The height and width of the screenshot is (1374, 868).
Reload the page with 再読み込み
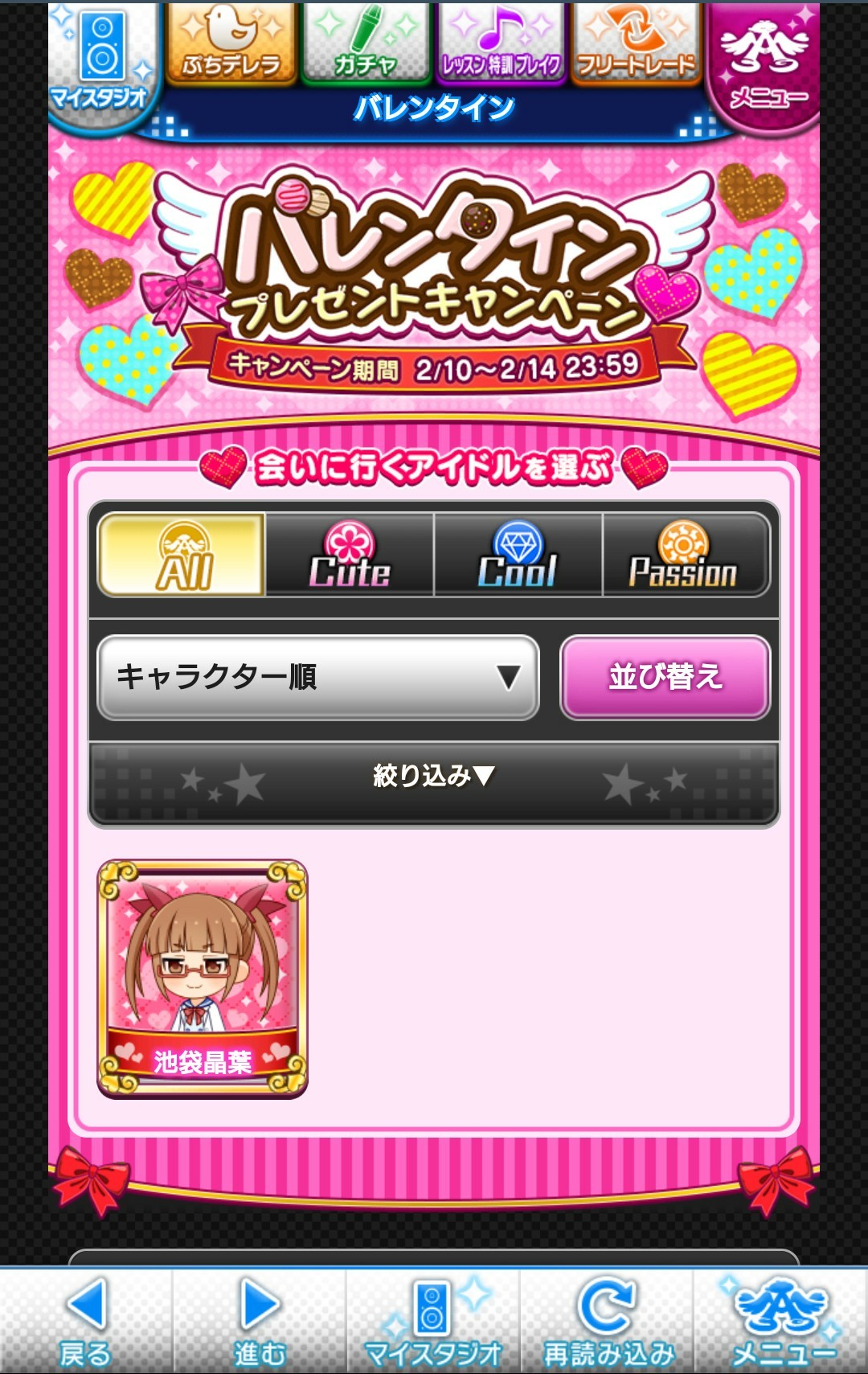click(x=608, y=1322)
